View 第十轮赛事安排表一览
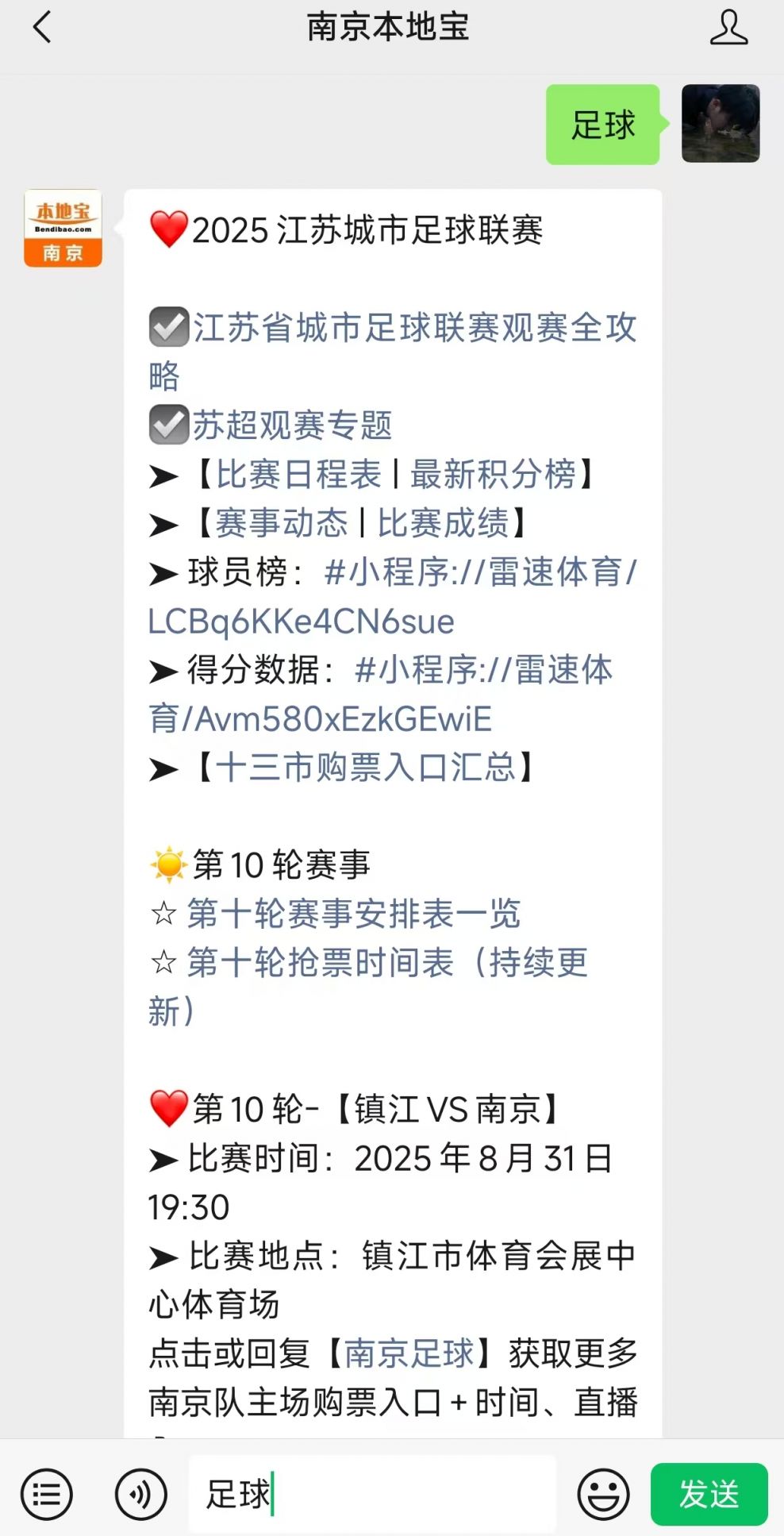 [x=353, y=914]
